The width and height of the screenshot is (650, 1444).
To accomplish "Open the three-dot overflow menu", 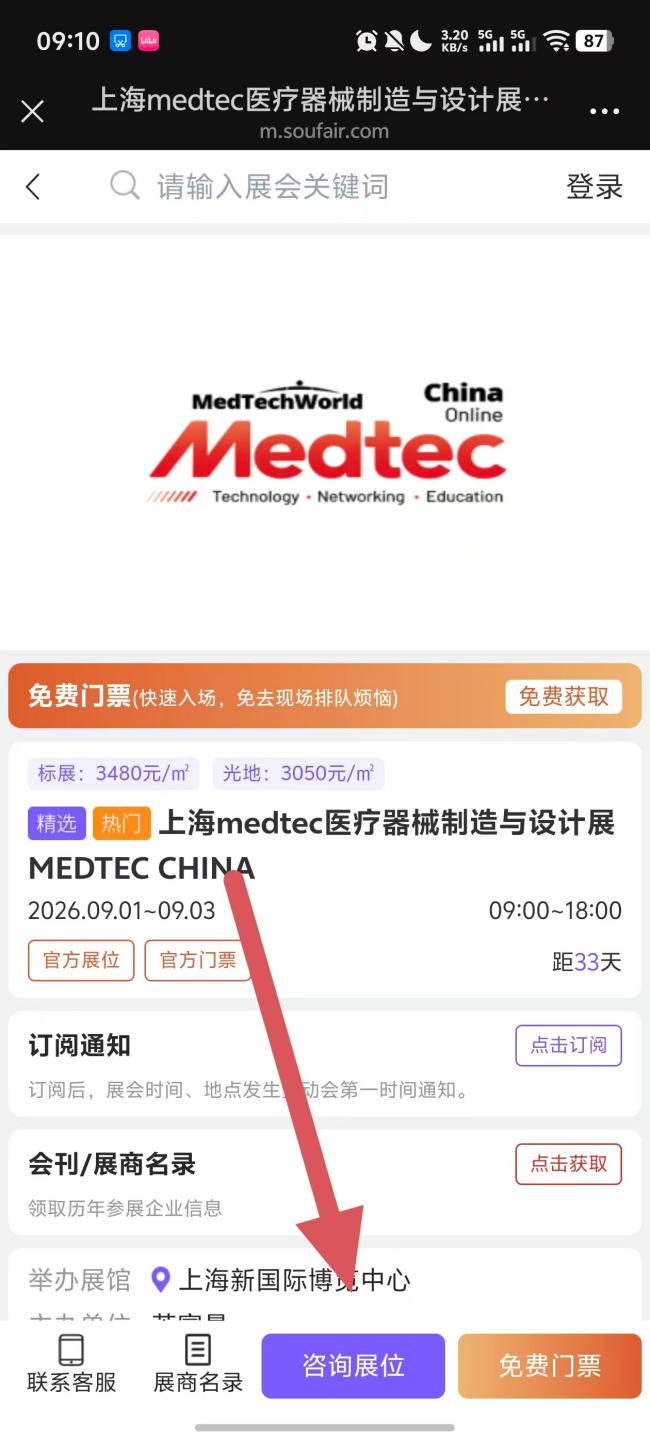I will coord(604,111).
